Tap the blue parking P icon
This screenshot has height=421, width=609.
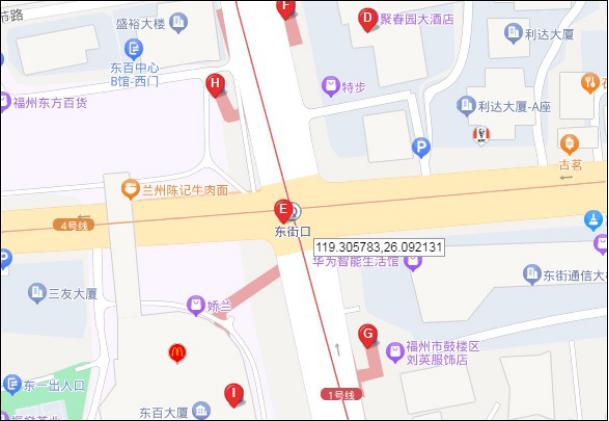(x=422, y=148)
